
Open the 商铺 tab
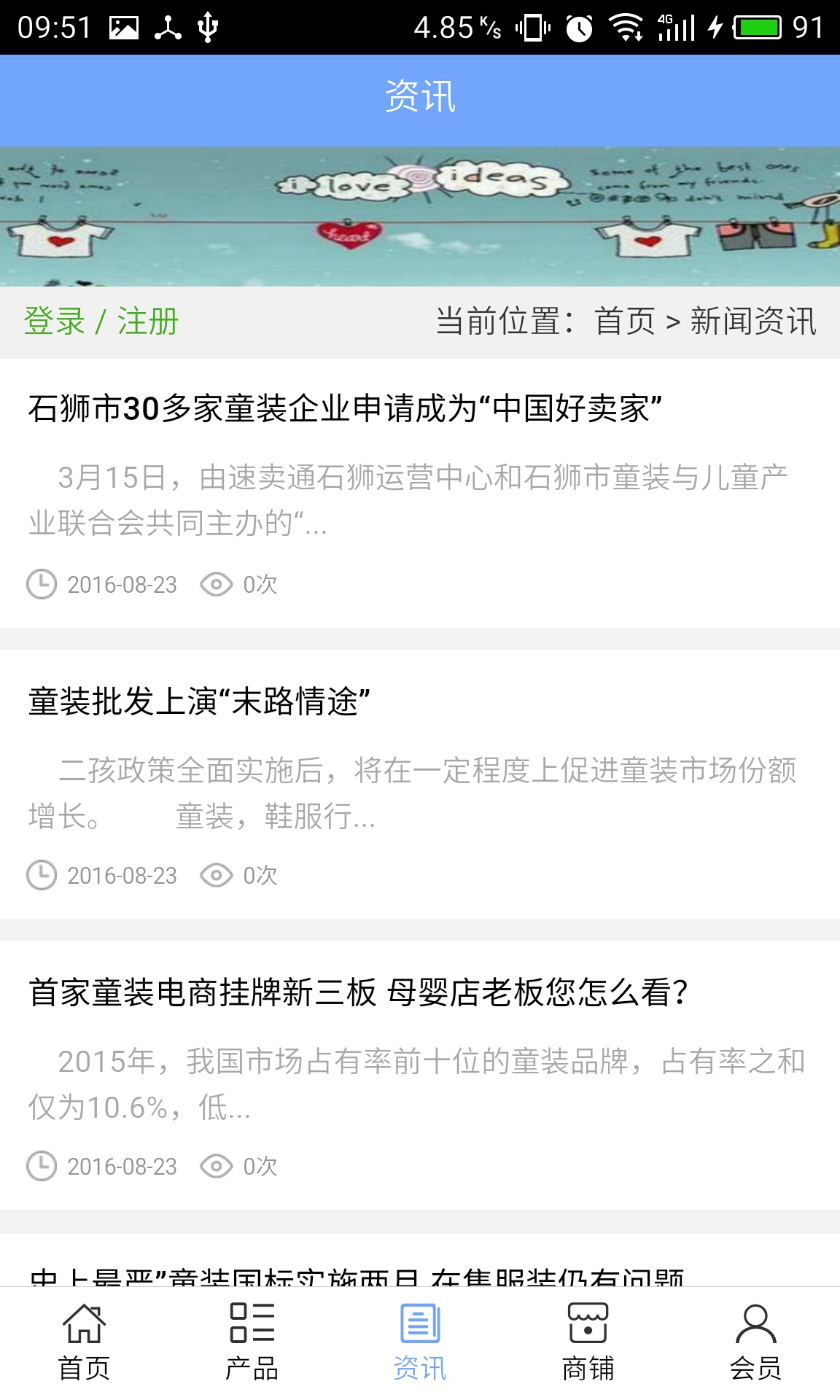click(x=588, y=1342)
